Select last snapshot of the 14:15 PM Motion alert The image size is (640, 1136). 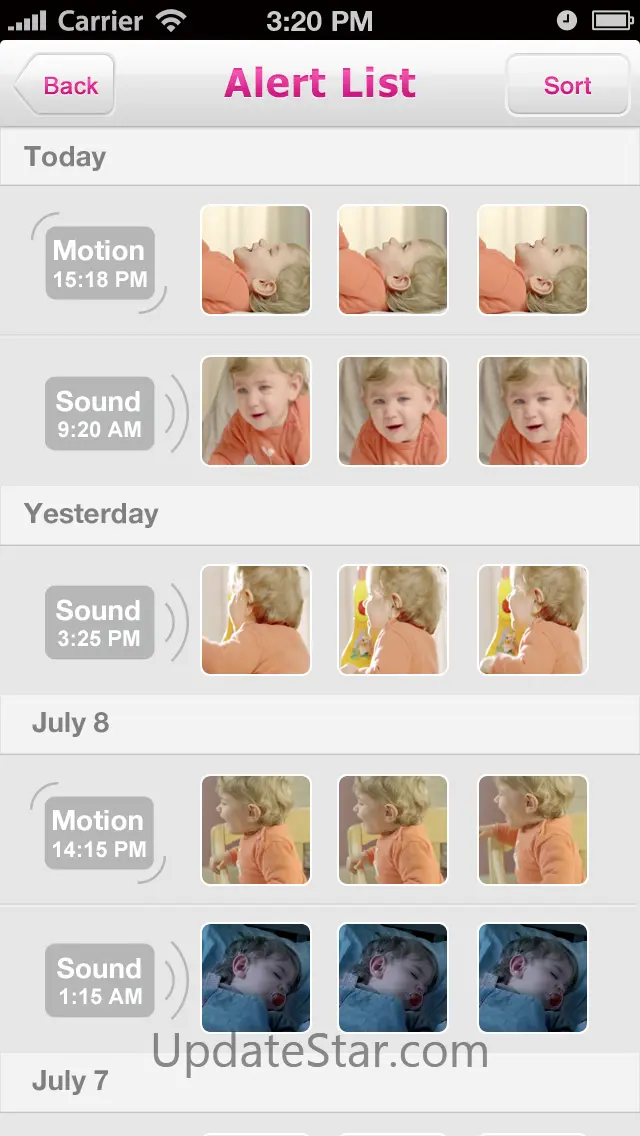tap(532, 830)
